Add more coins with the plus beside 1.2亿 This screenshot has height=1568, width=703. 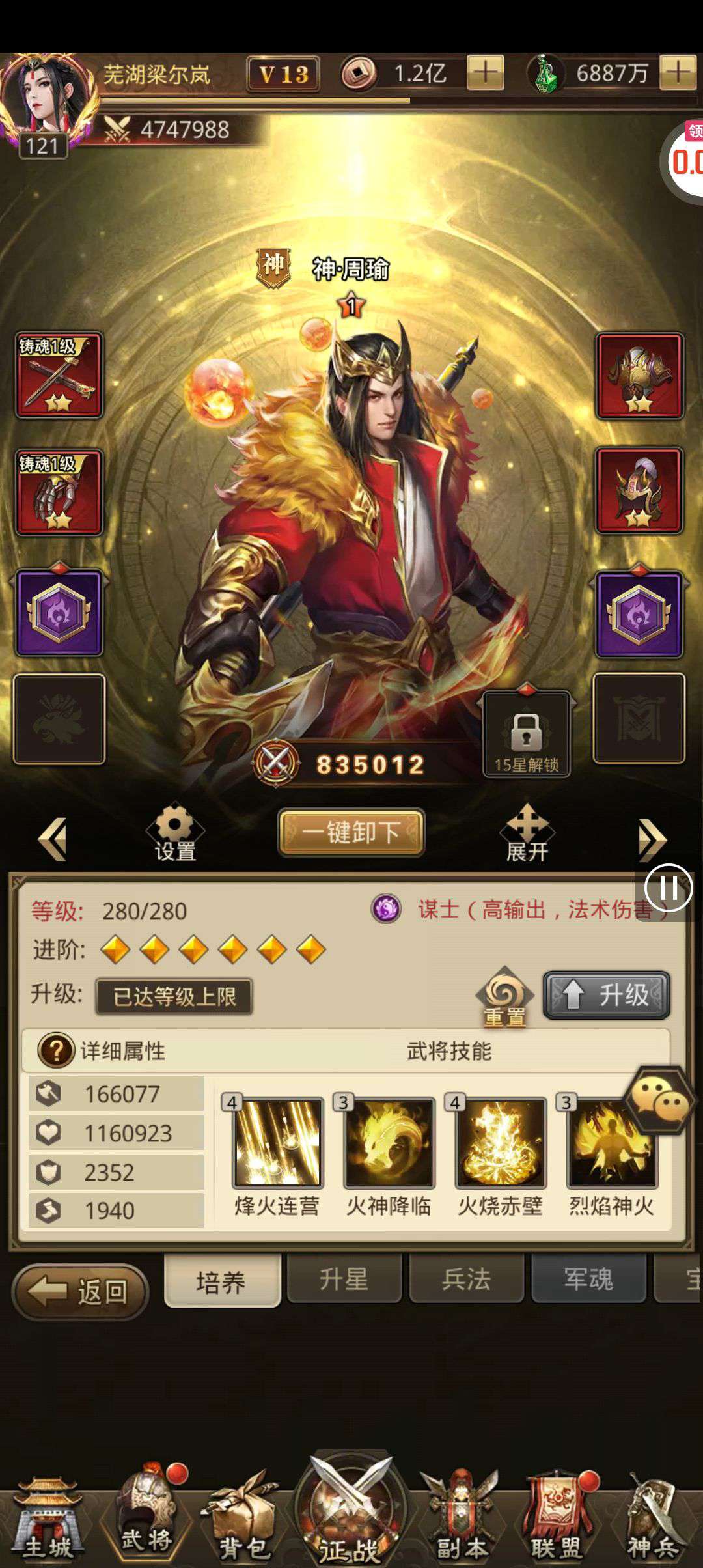pos(485,73)
